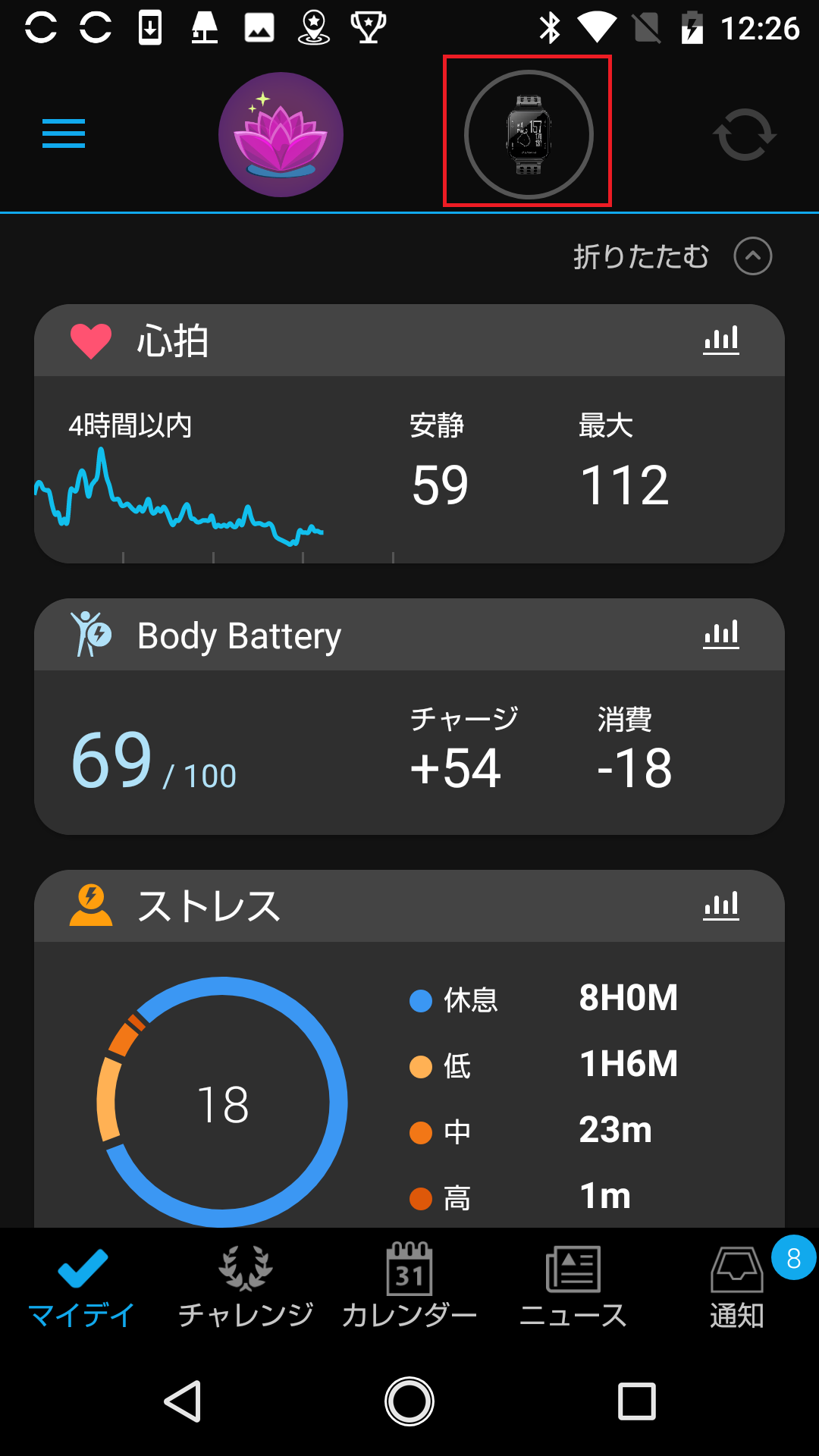Switch to the ニュース tab
The height and width of the screenshot is (1456, 819).
pyautogui.click(x=573, y=1287)
